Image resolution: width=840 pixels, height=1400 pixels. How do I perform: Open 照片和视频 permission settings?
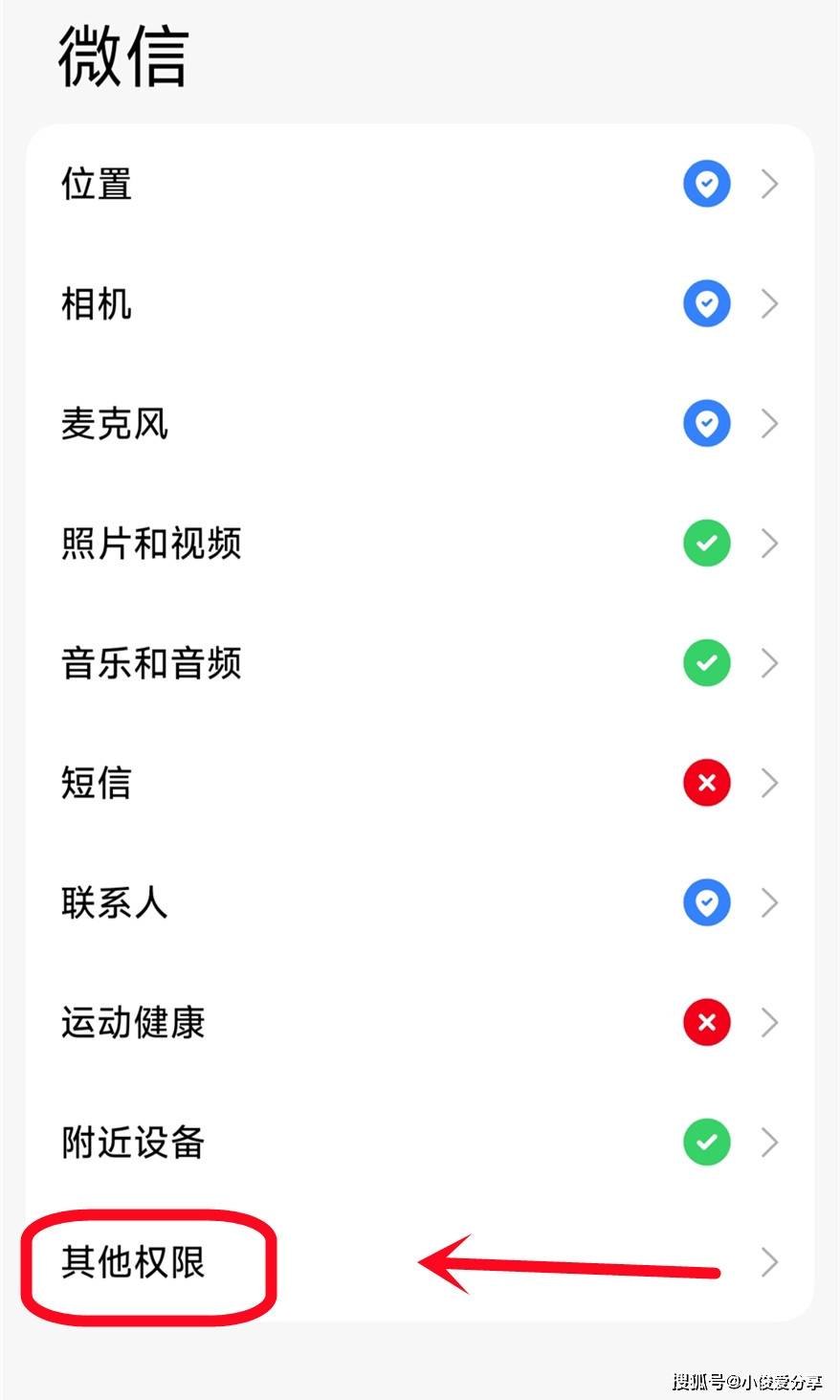419,543
